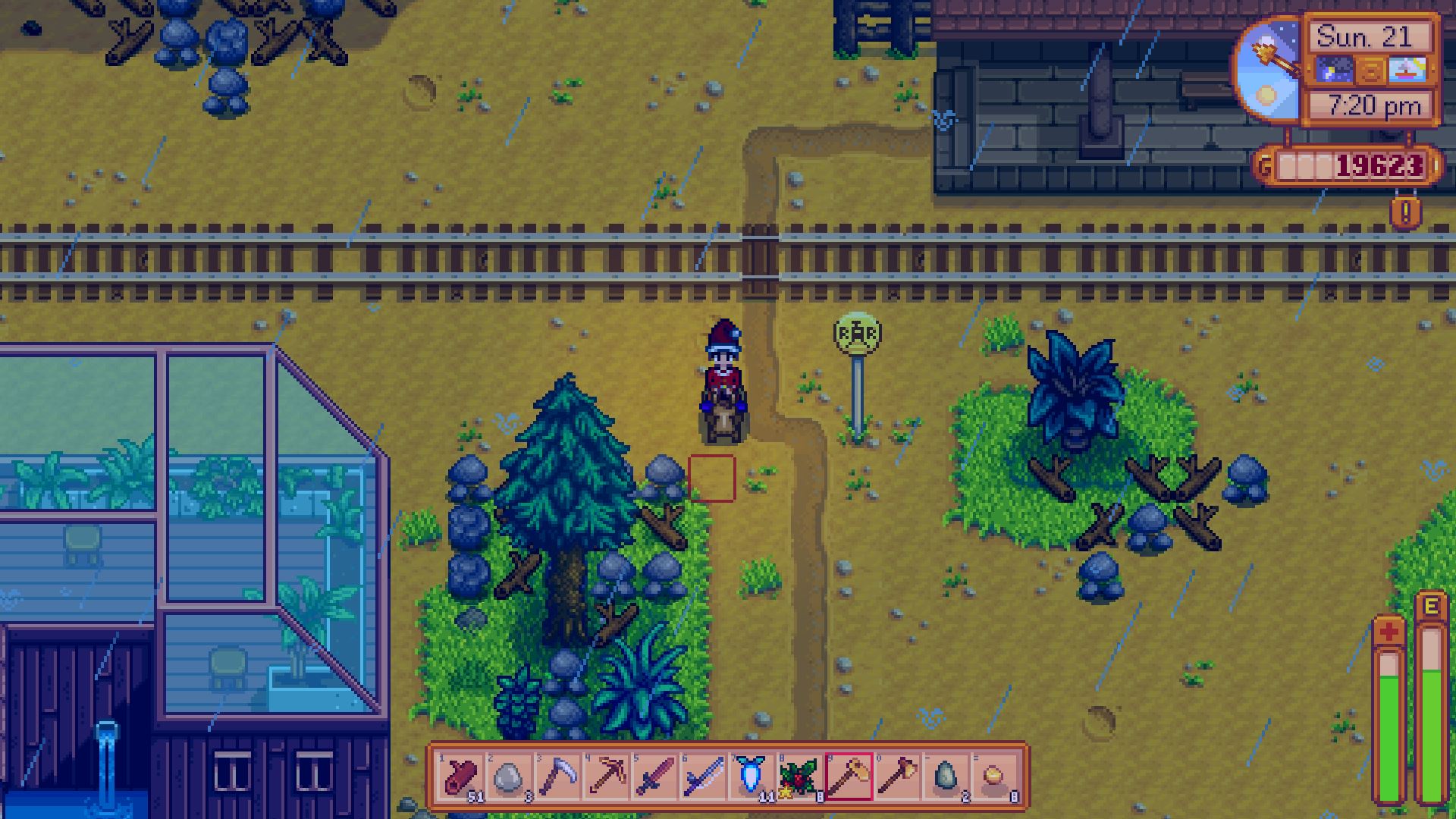The width and height of the screenshot is (1456, 819).
Task: Equip the scythe from the toolbar
Action: tap(557, 777)
